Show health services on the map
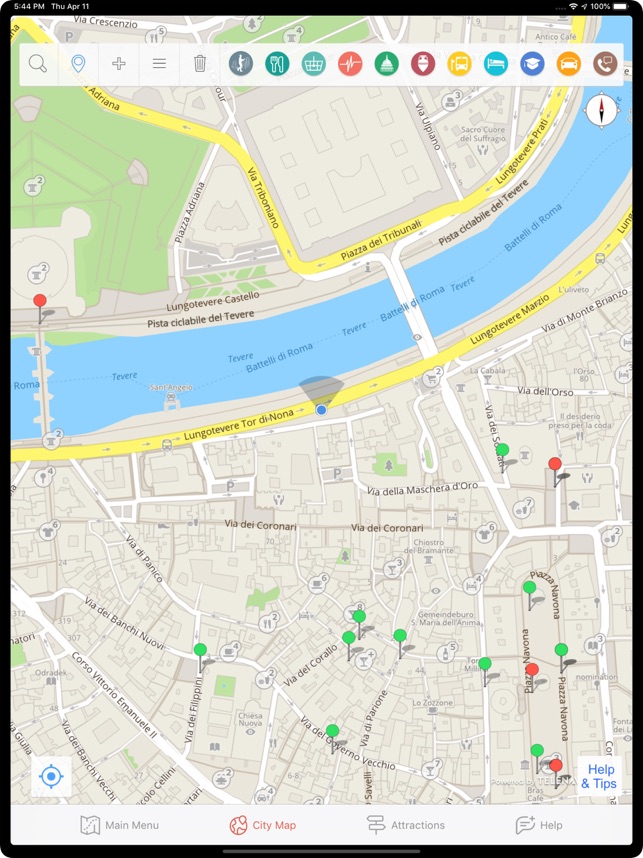This screenshot has height=858, width=643. (350, 64)
